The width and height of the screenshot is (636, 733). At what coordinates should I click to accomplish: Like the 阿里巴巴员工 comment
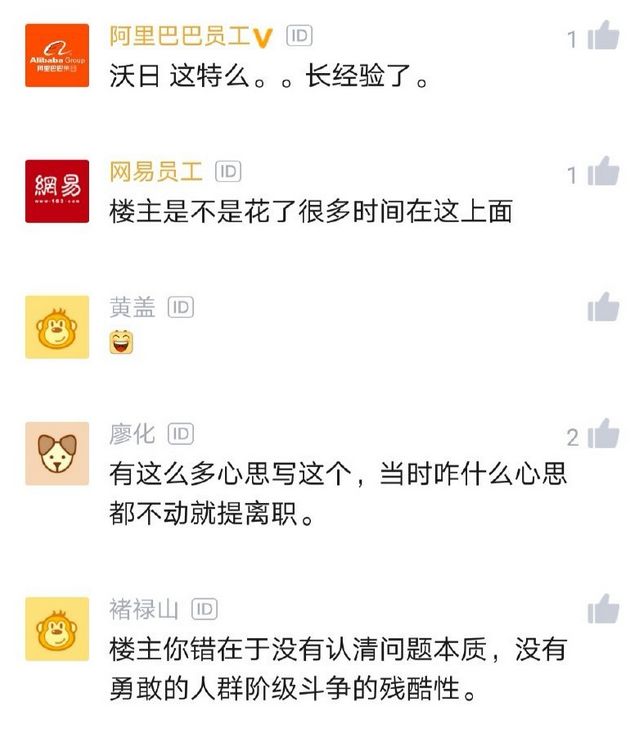pos(603,37)
